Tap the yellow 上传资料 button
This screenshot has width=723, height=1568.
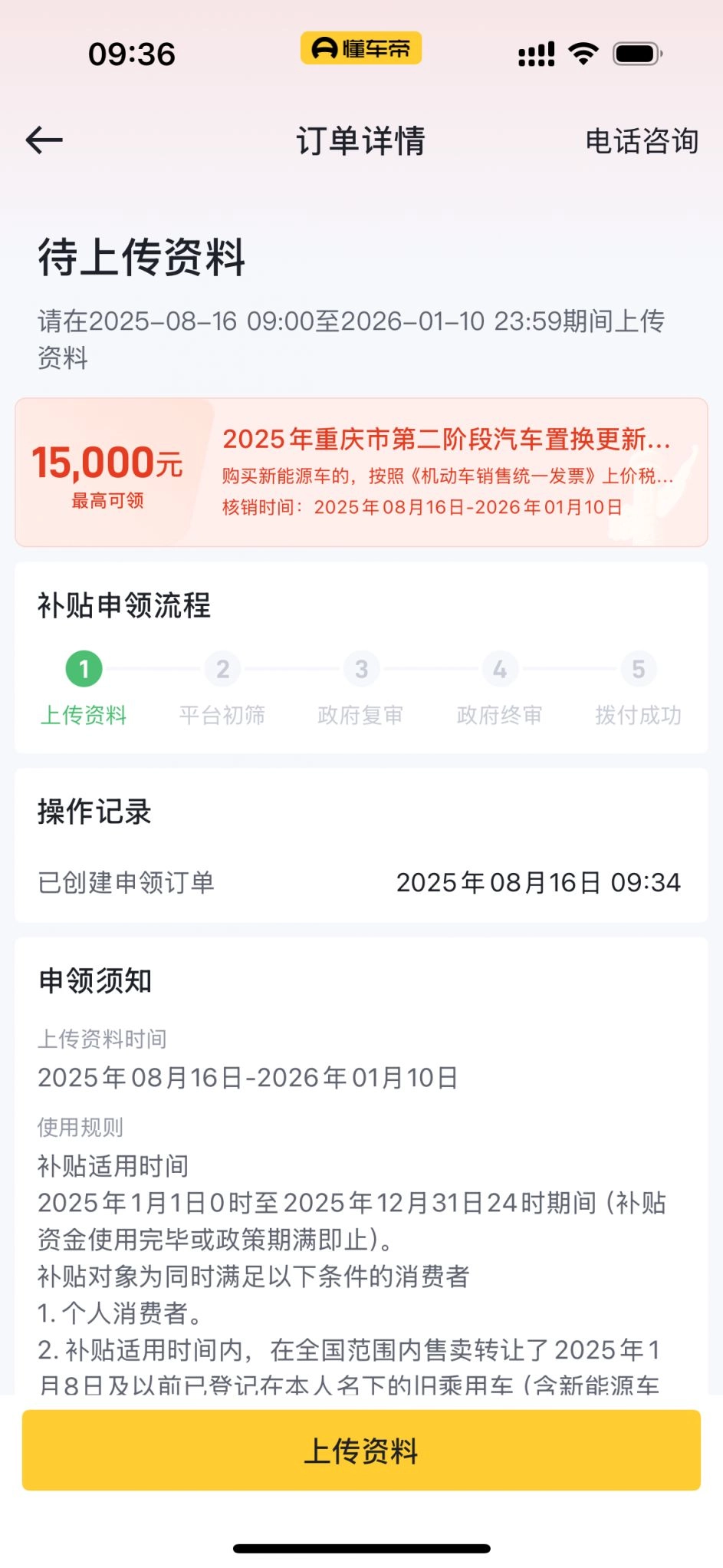coord(360,1451)
